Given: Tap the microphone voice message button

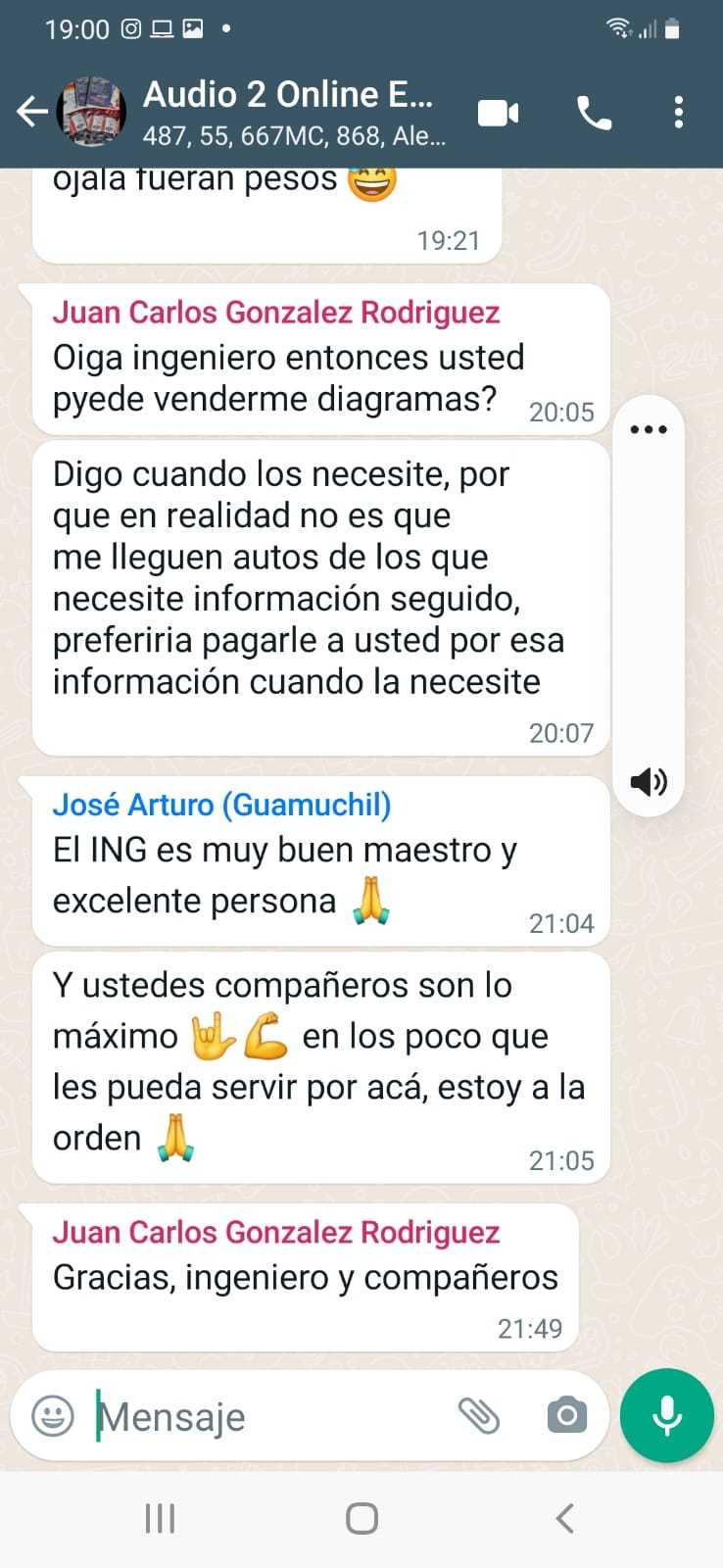Looking at the screenshot, I should point(667,1415).
